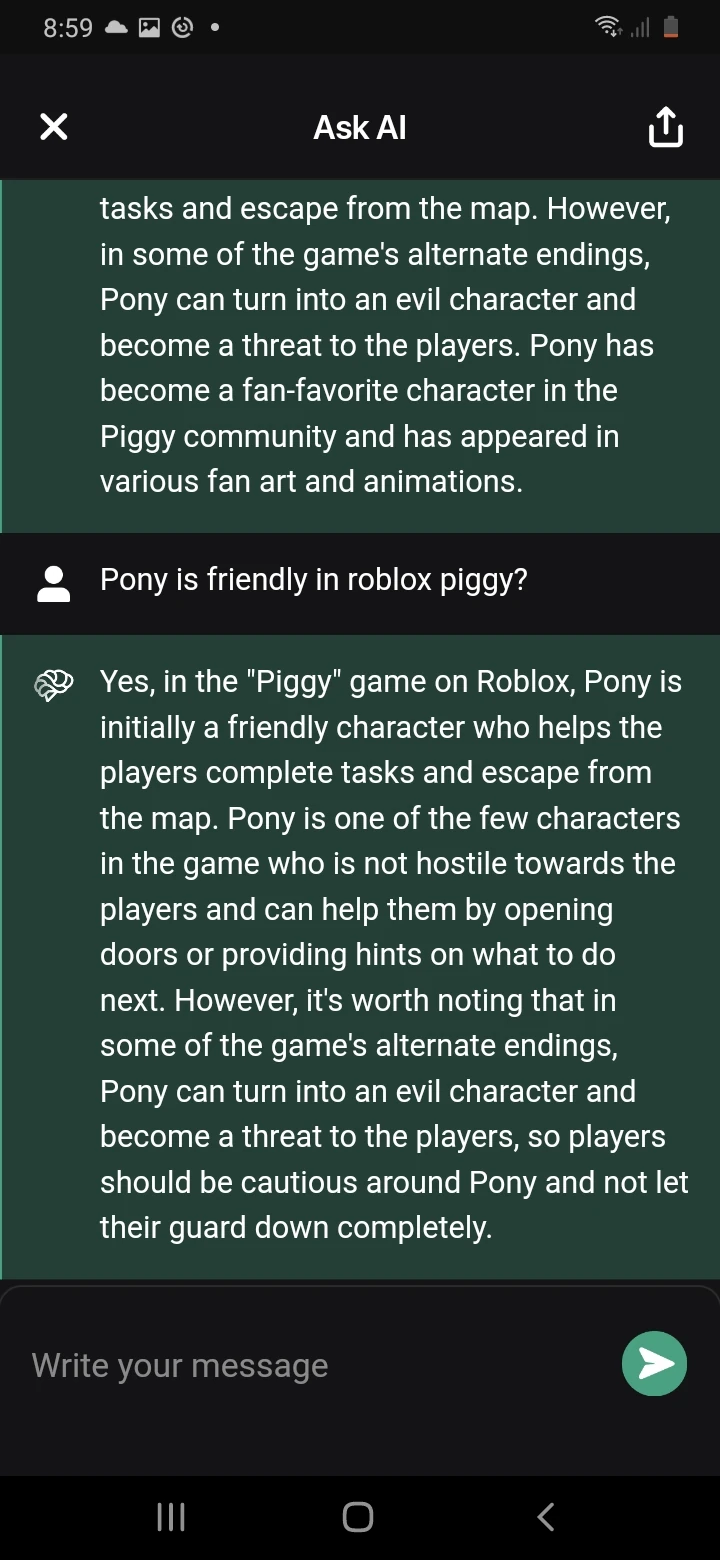Go to the home screen
Image resolution: width=720 pixels, height=1560 pixels.
coord(358,1517)
